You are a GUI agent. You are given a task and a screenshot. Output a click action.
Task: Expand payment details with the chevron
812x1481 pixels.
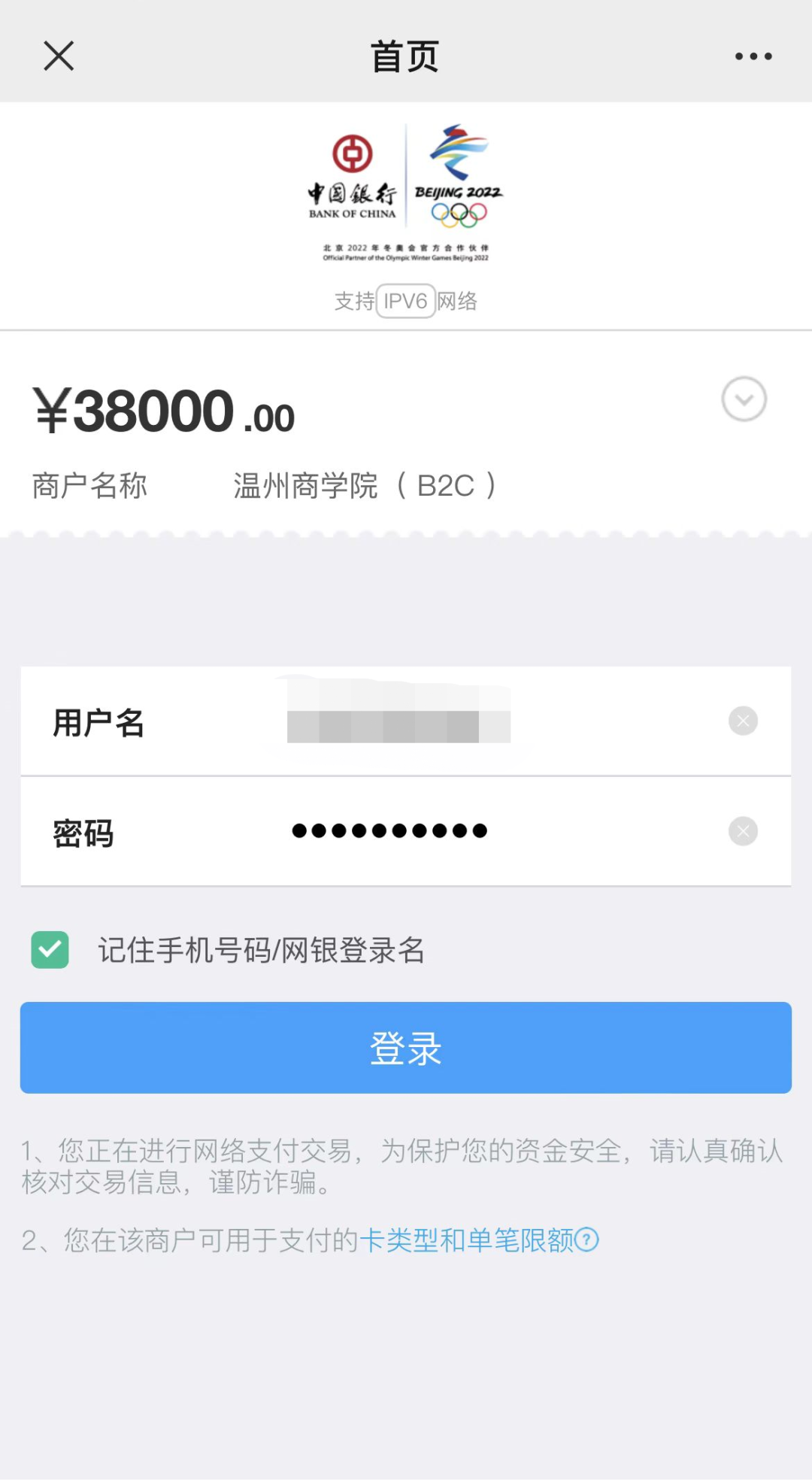click(744, 399)
